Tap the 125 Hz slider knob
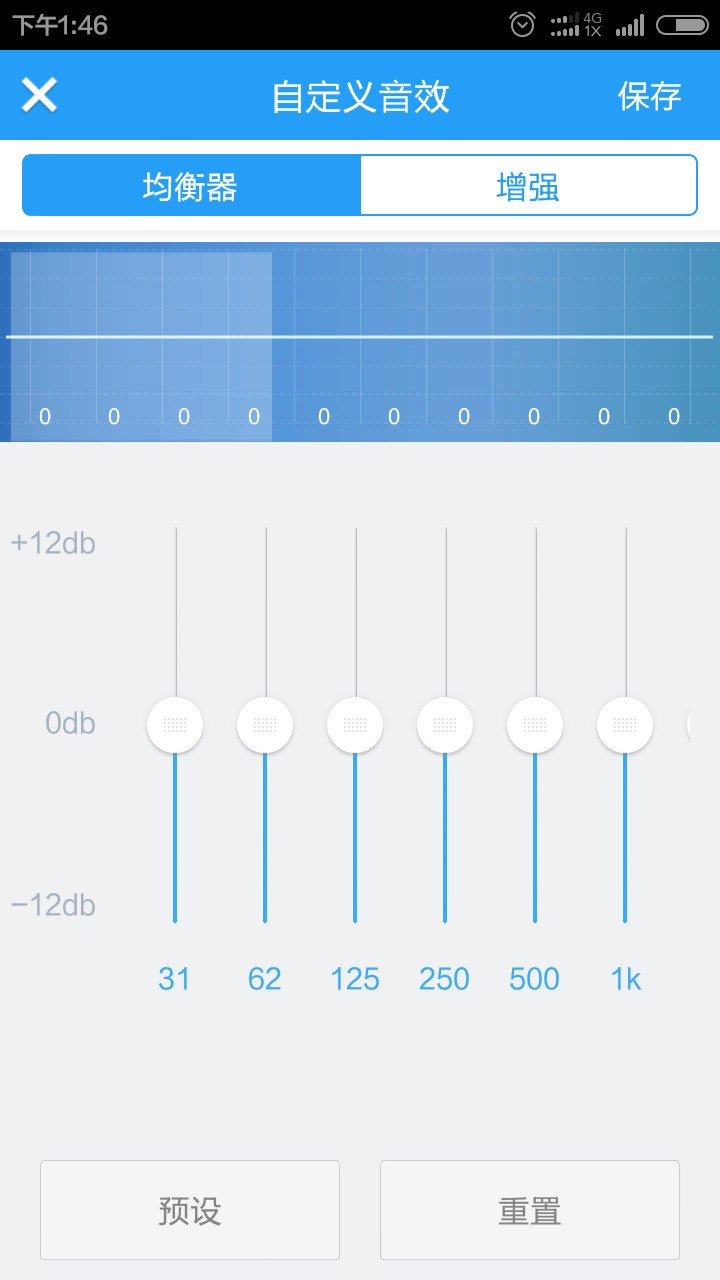Screen dimensions: 720x1280 355,725
